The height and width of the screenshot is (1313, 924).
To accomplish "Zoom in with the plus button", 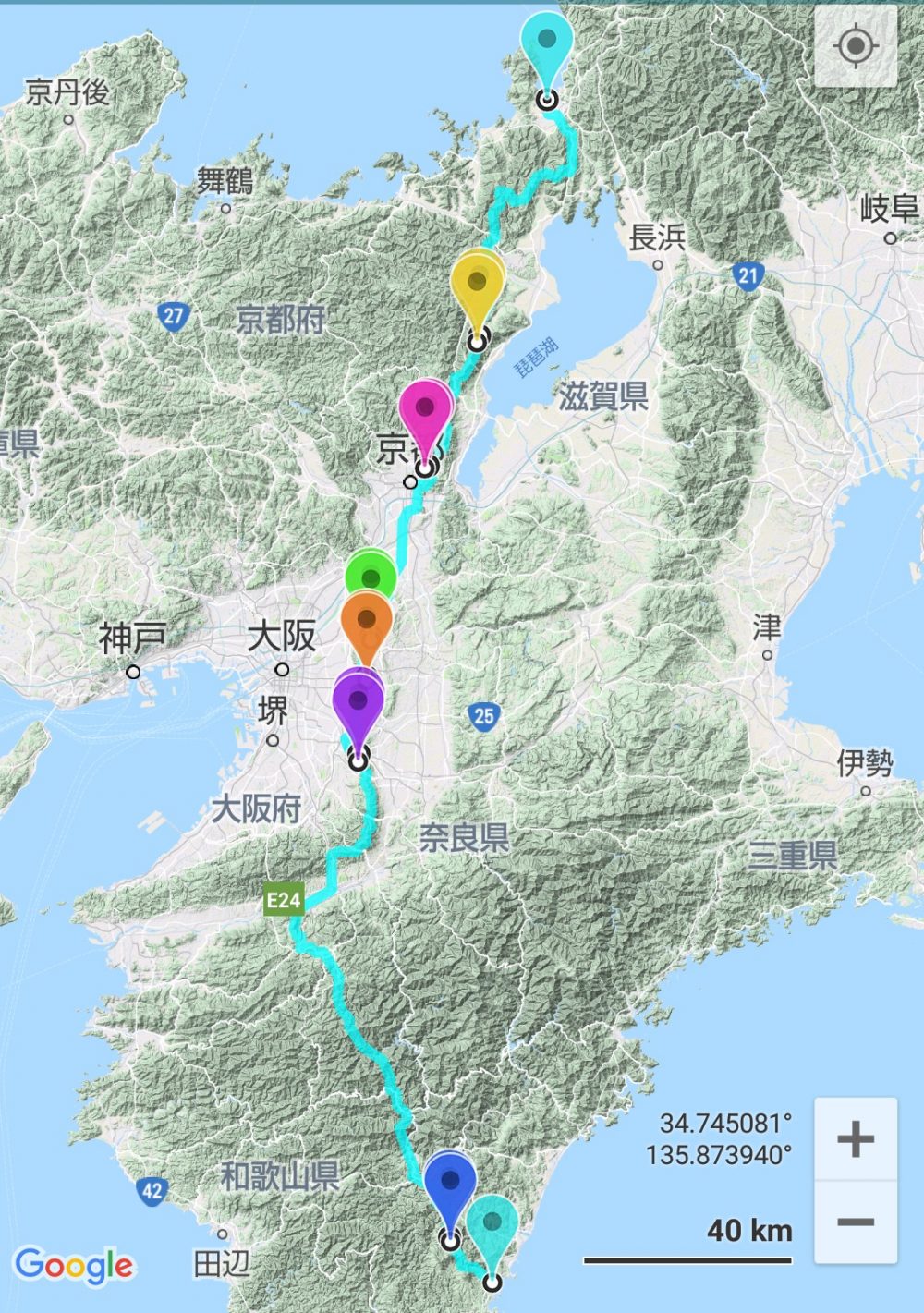I will (x=856, y=1139).
